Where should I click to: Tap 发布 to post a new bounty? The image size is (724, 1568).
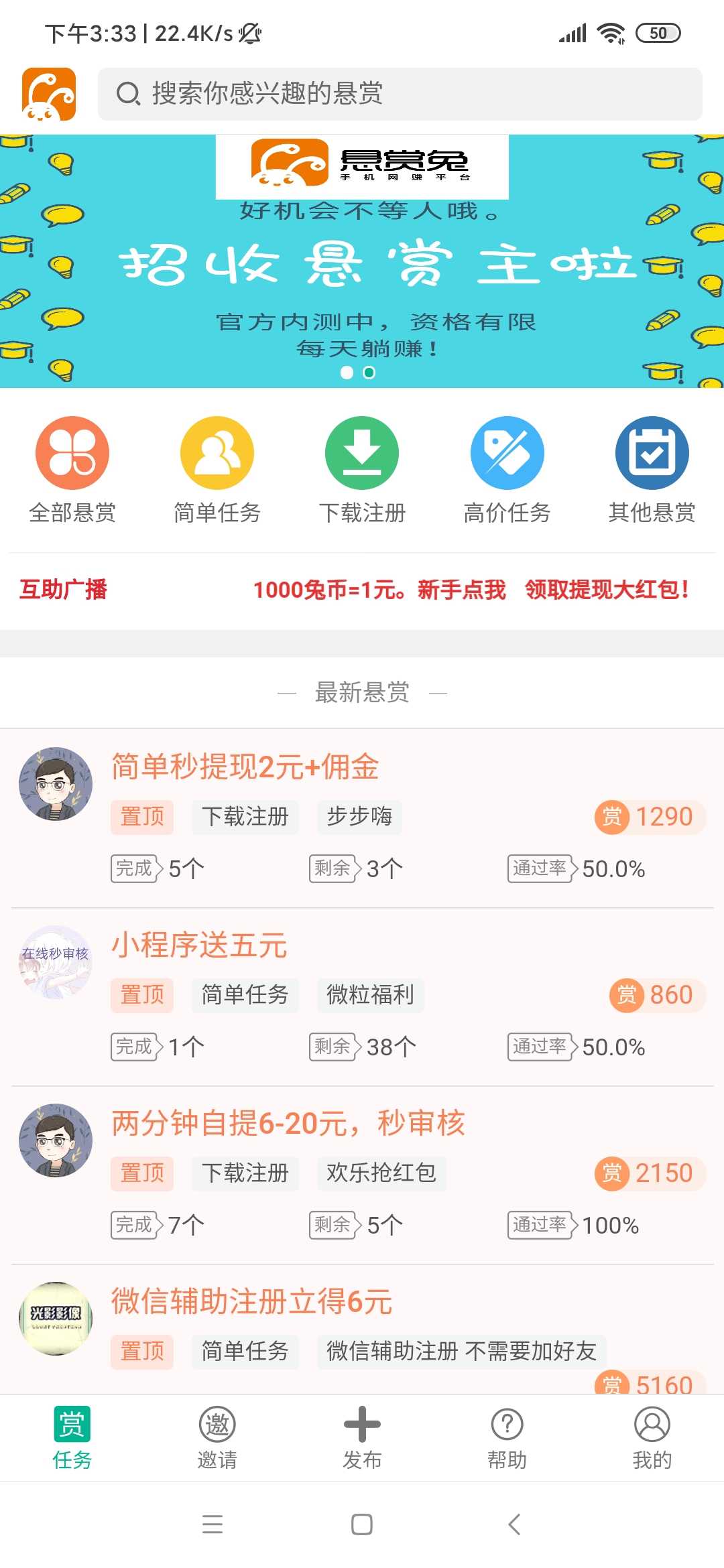coord(362,1438)
